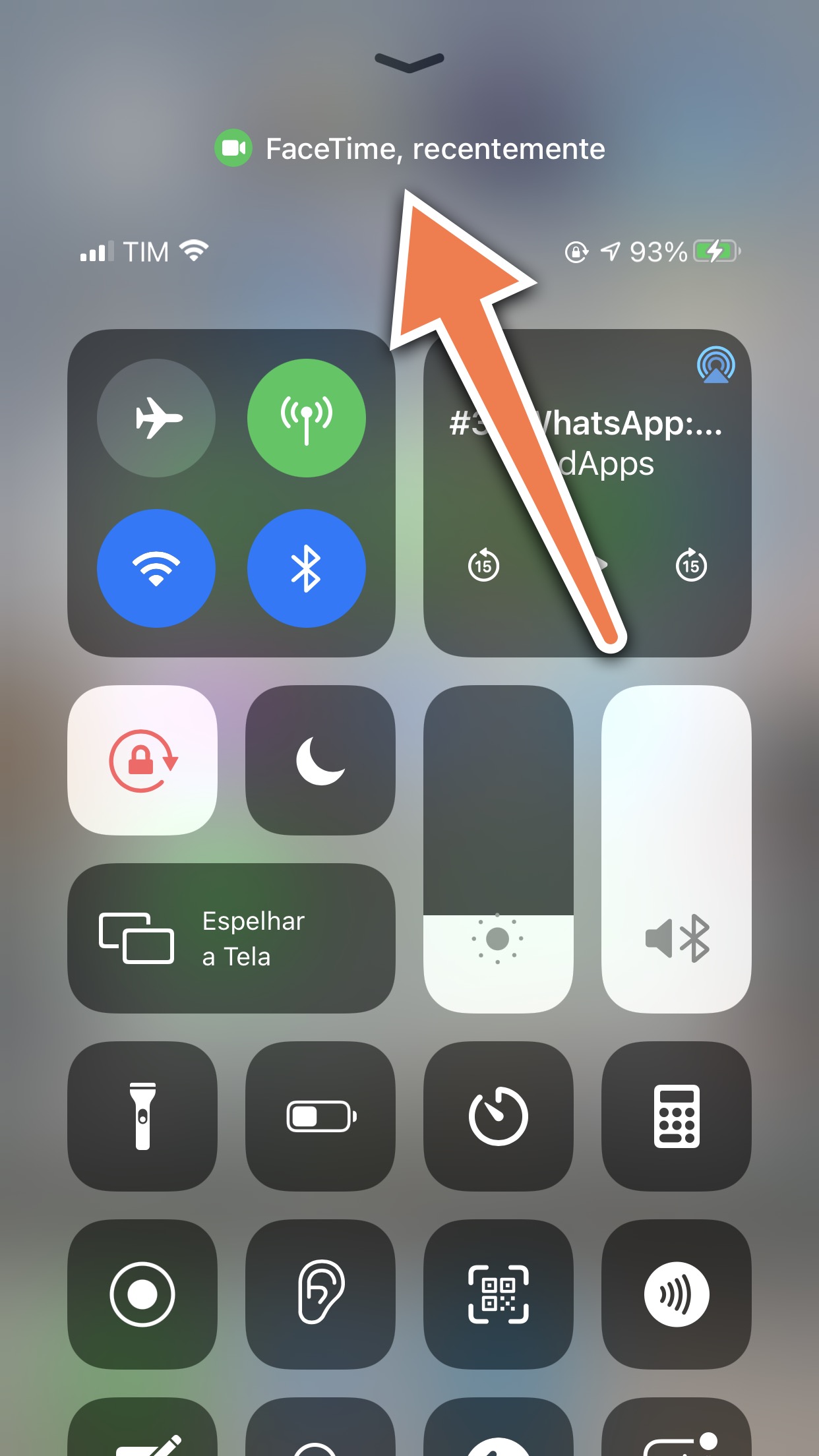Screen dimensions: 819x1456
Task: Rewind playback 15 seconds
Action: click(x=483, y=565)
